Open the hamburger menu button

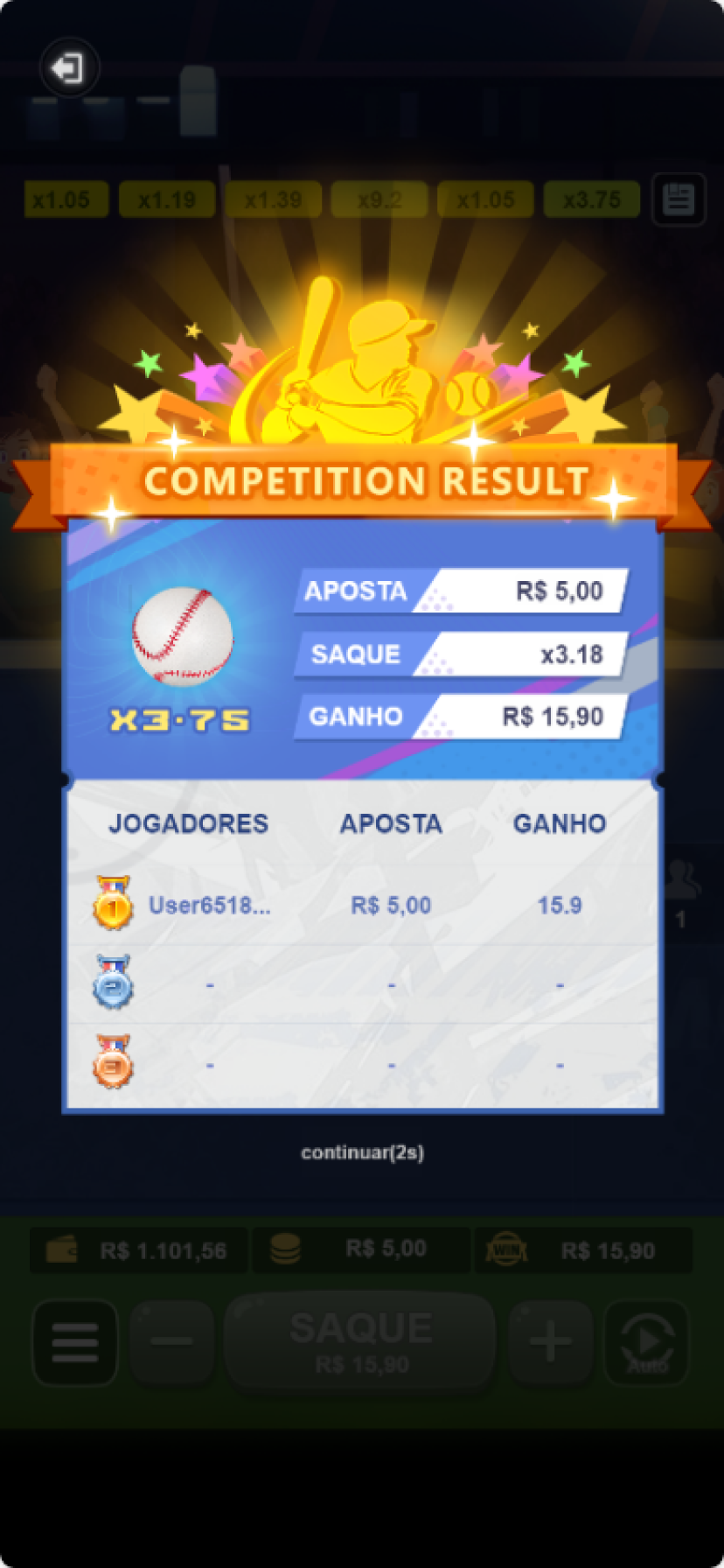(x=75, y=1342)
